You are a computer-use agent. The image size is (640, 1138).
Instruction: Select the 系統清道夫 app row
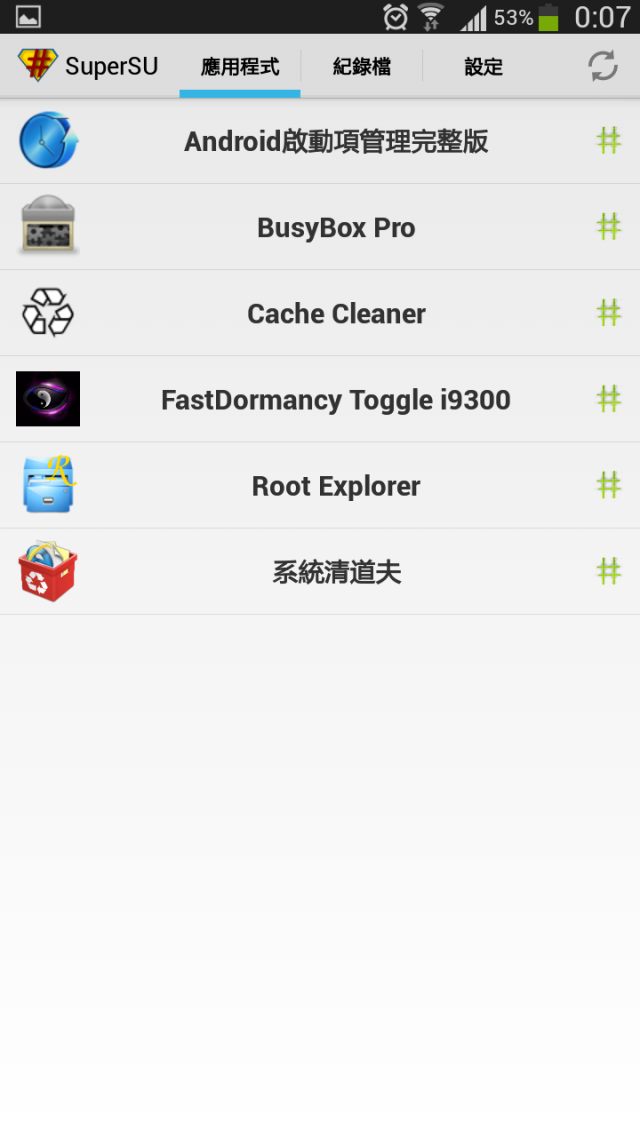point(336,571)
